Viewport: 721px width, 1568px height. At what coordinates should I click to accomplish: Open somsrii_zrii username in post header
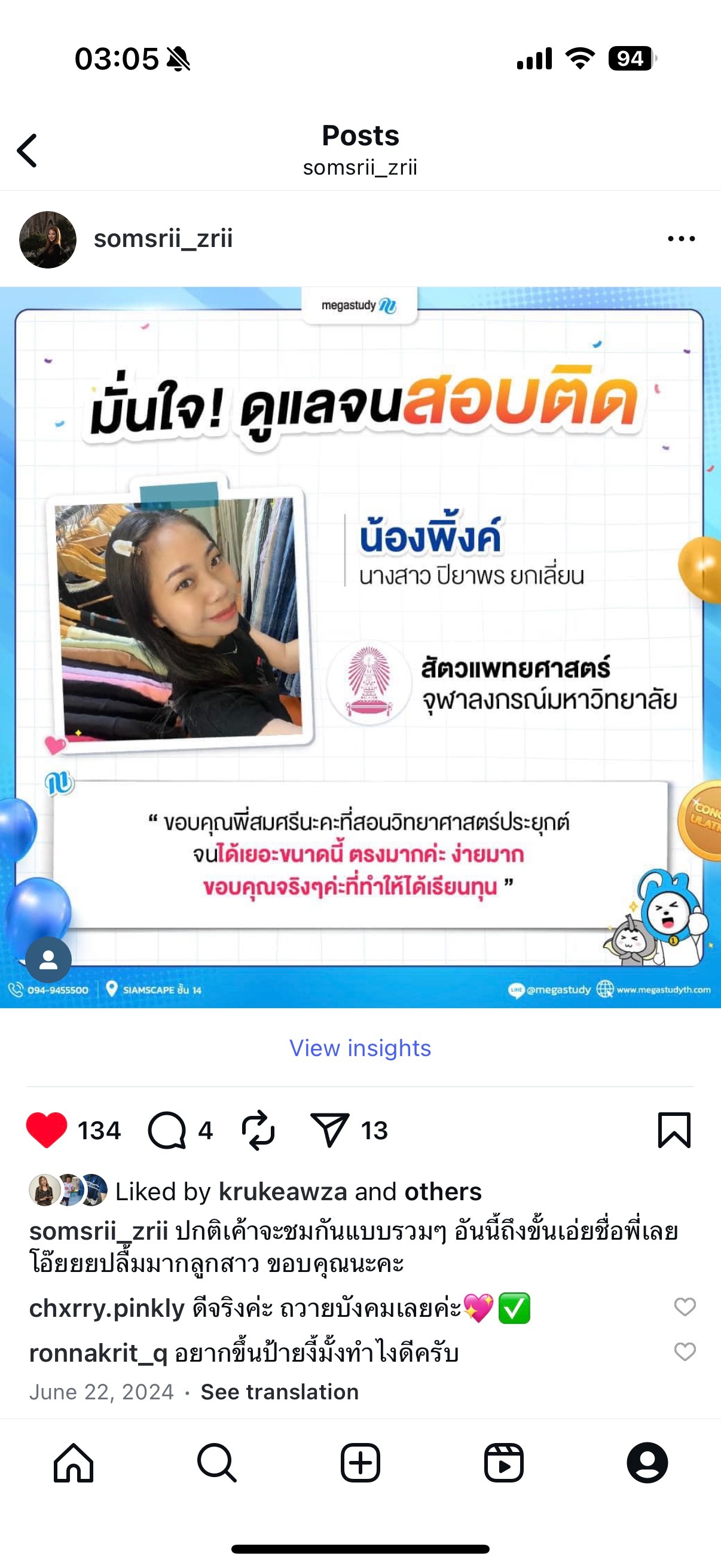tap(163, 239)
